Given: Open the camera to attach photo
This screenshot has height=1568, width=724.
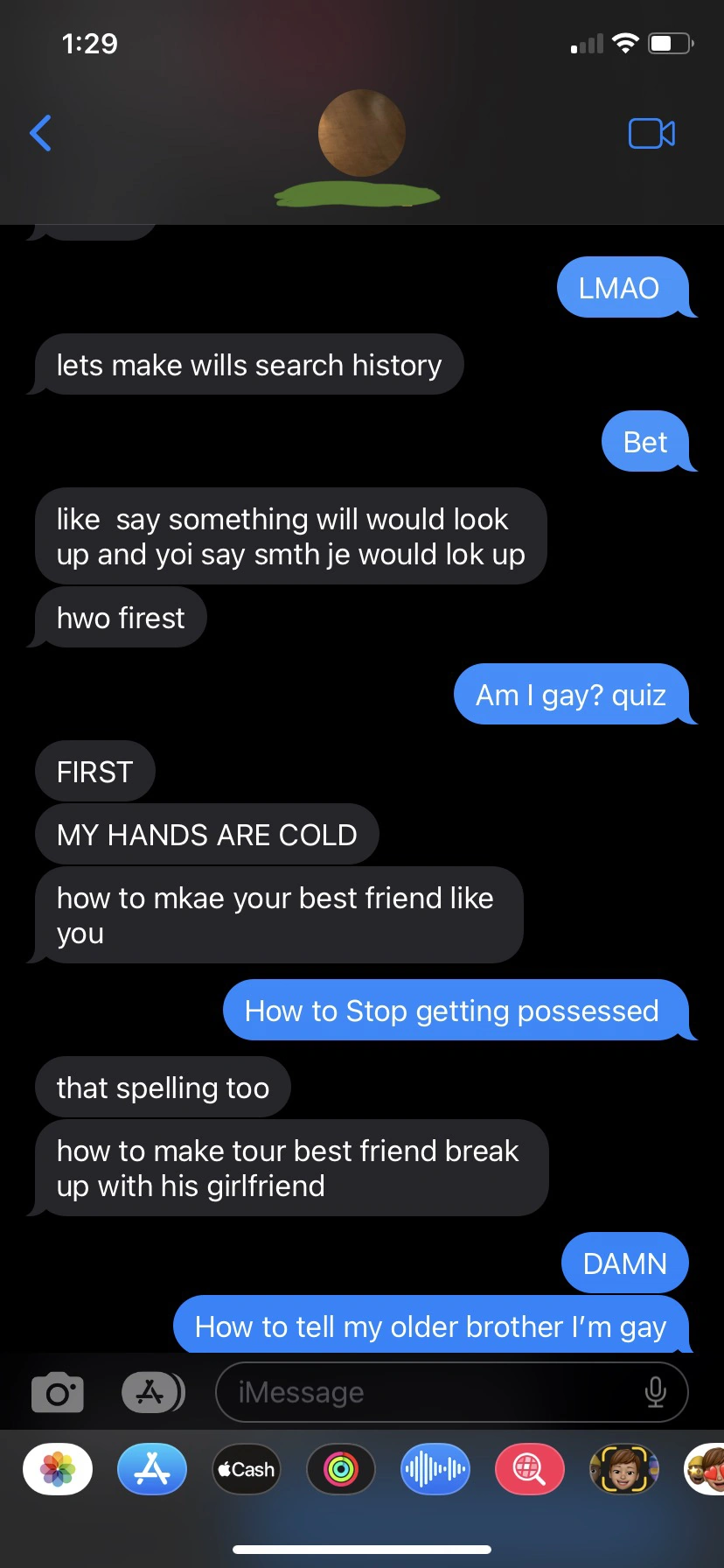Looking at the screenshot, I should (x=58, y=1392).
